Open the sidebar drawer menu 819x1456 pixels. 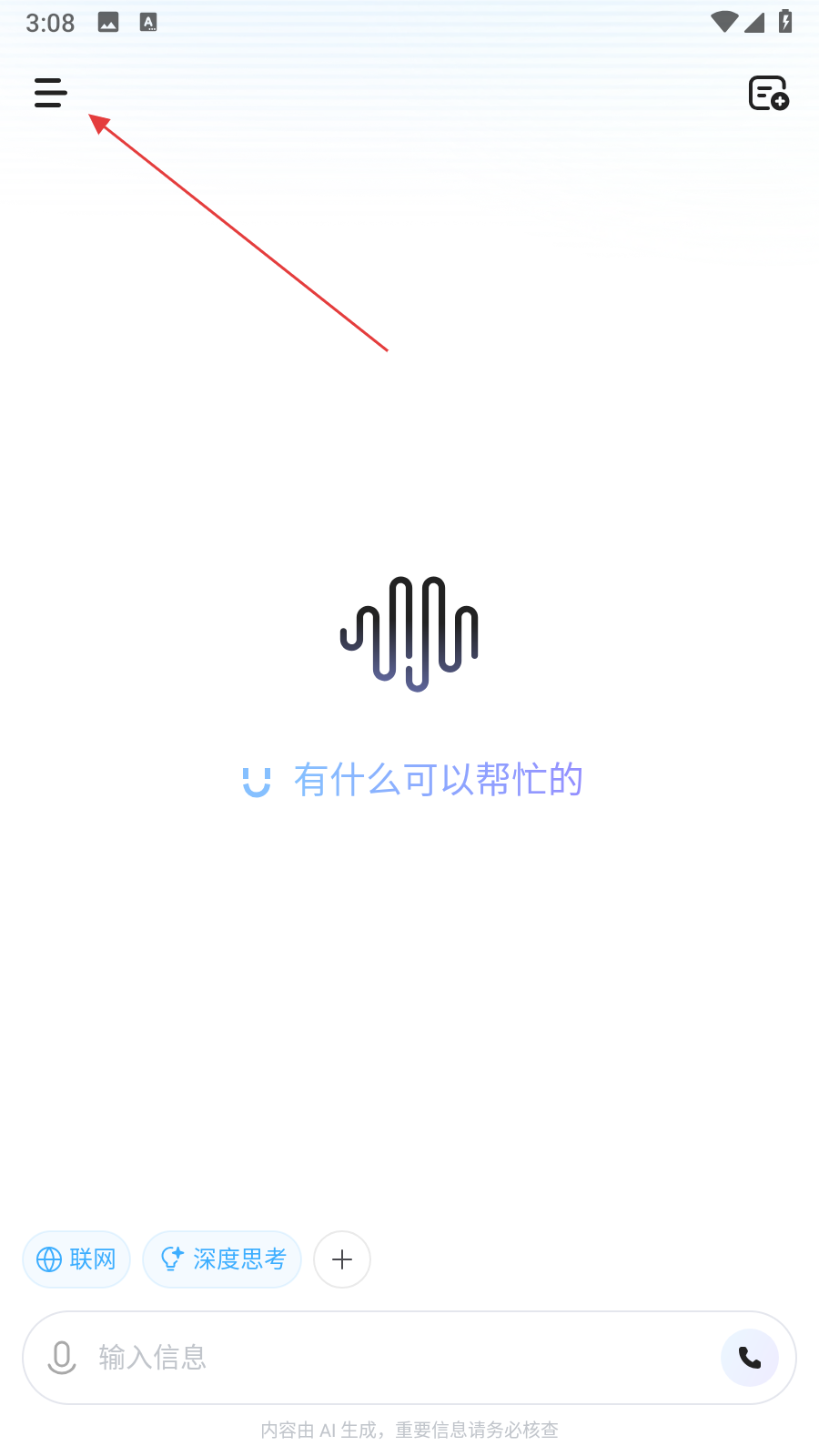click(x=51, y=93)
